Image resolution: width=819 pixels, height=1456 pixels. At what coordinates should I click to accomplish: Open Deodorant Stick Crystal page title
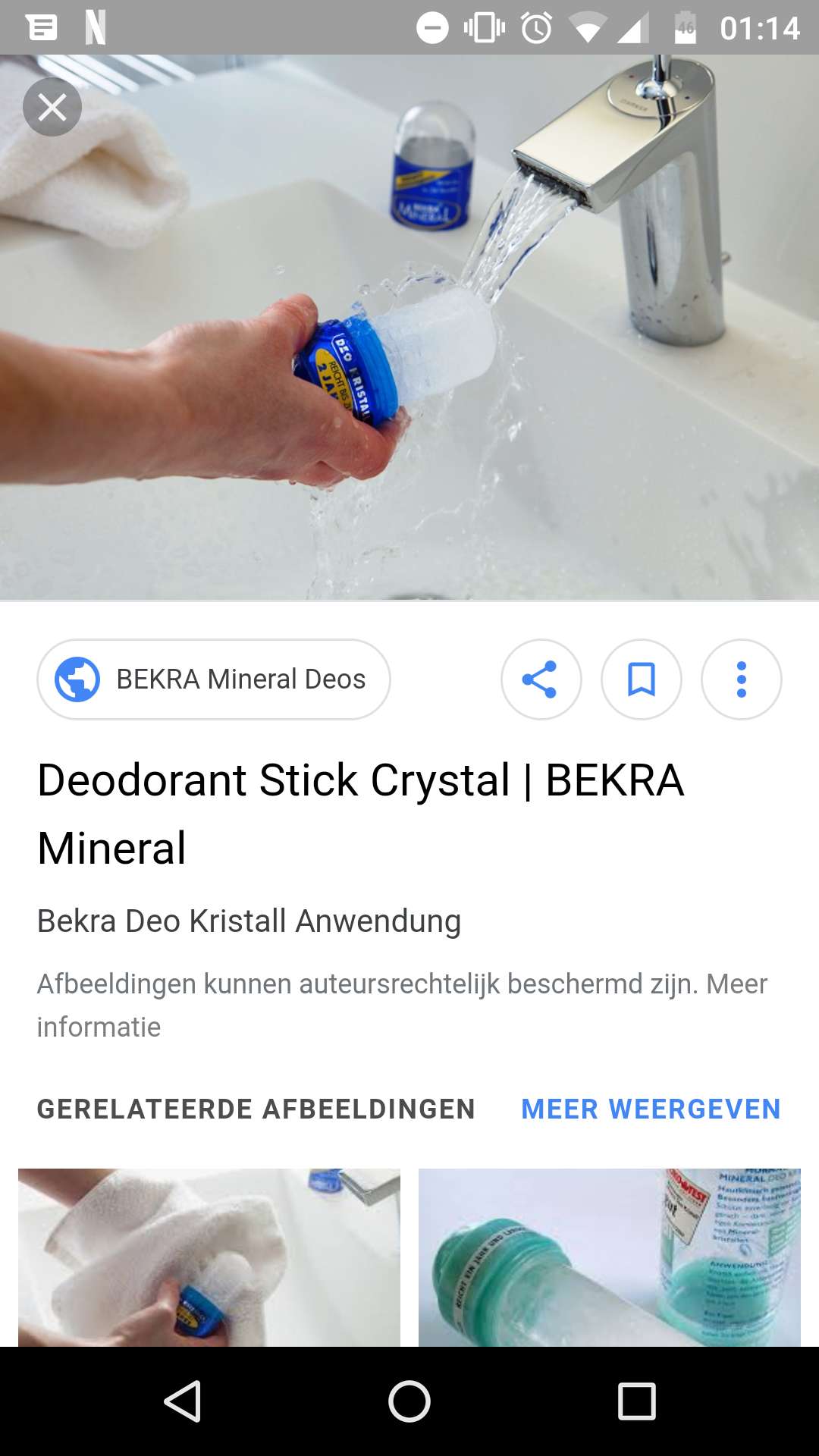361,814
